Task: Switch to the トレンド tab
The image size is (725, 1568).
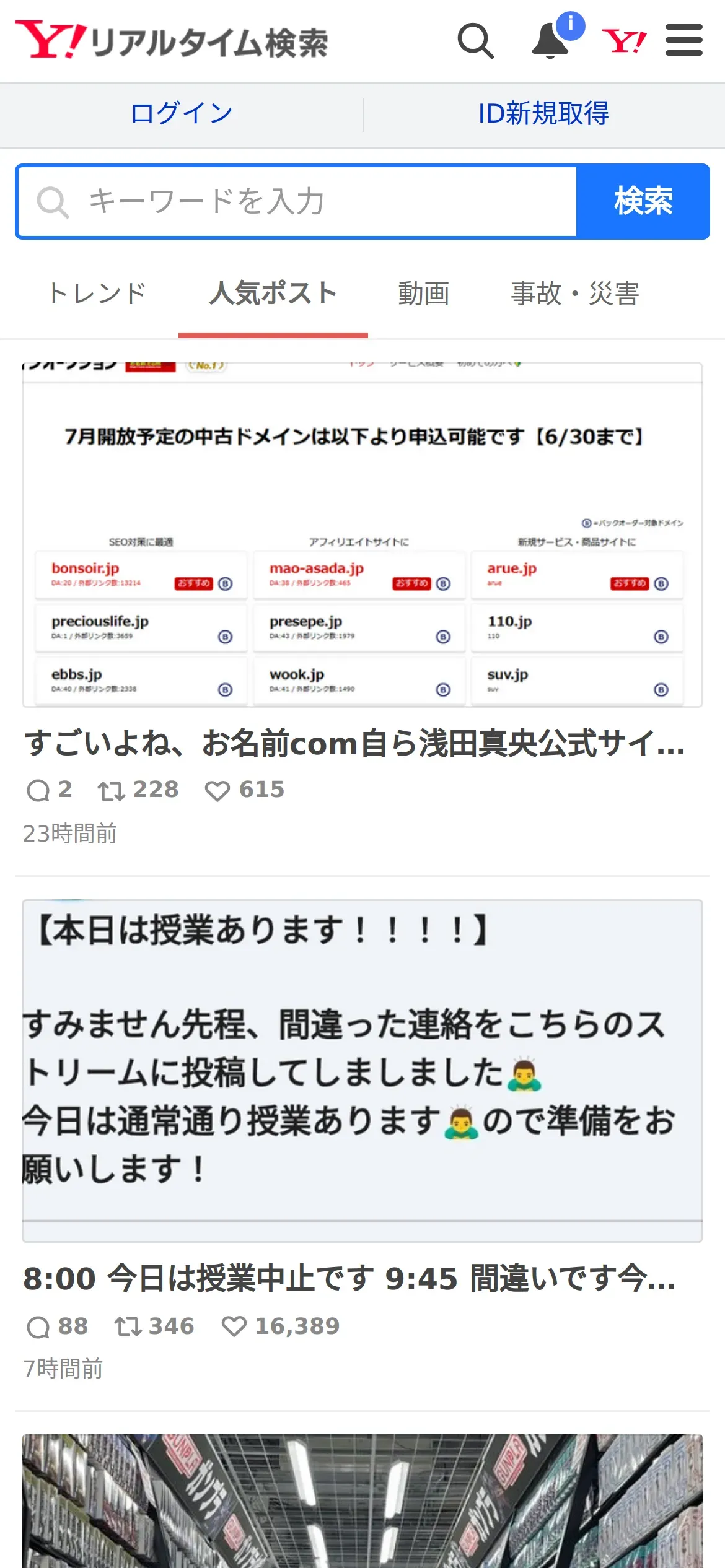Action: click(x=97, y=294)
